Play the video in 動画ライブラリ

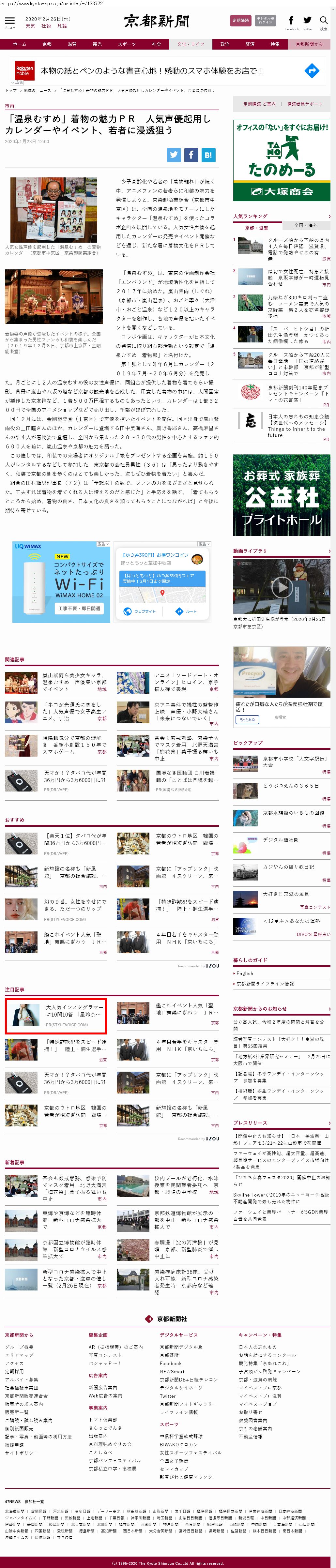click(281, 587)
